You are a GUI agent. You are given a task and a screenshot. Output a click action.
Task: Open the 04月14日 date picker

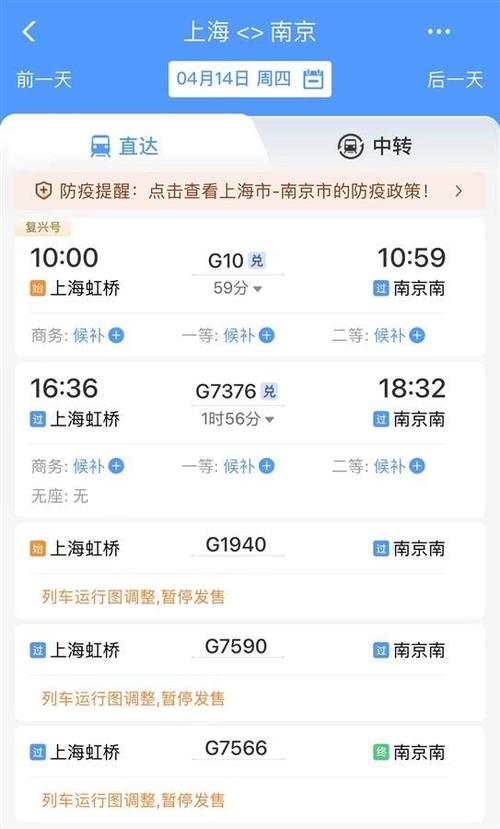249,79
